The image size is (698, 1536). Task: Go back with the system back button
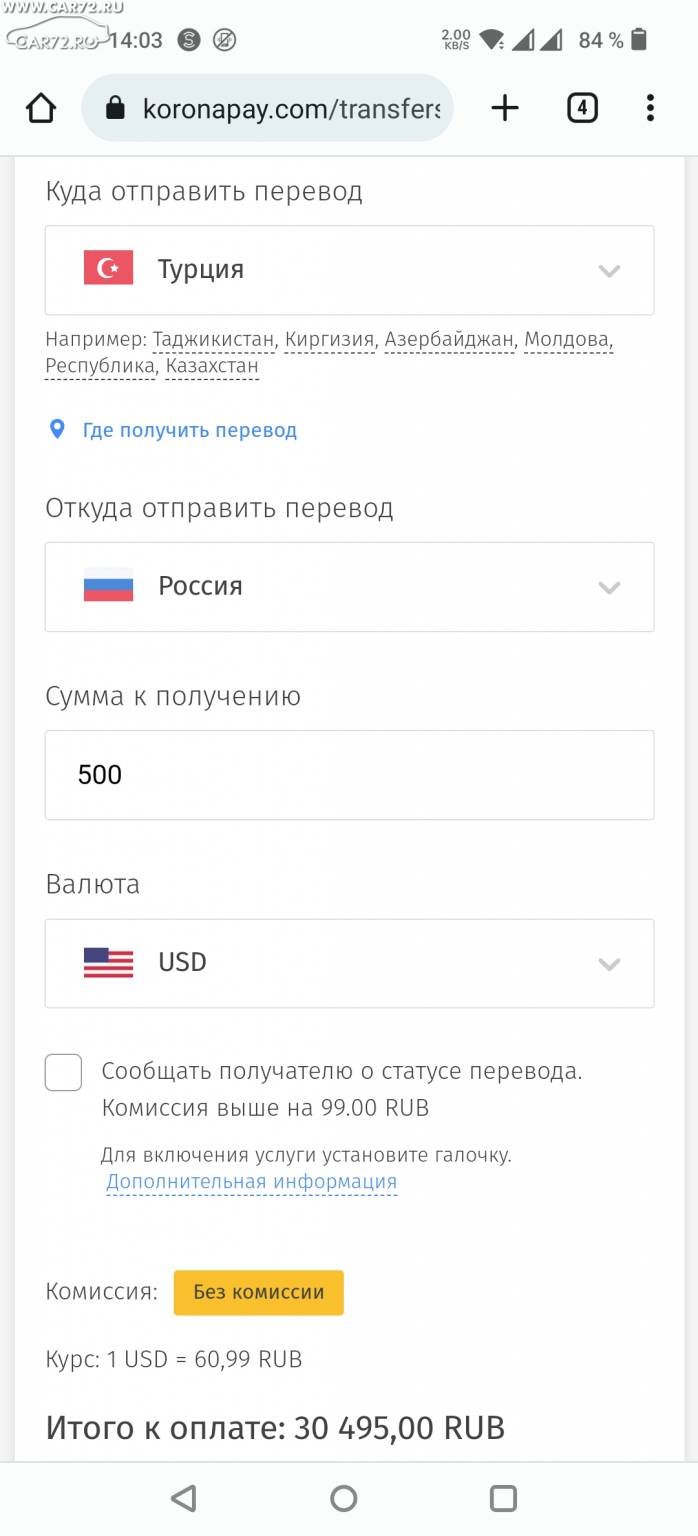click(x=183, y=1498)
